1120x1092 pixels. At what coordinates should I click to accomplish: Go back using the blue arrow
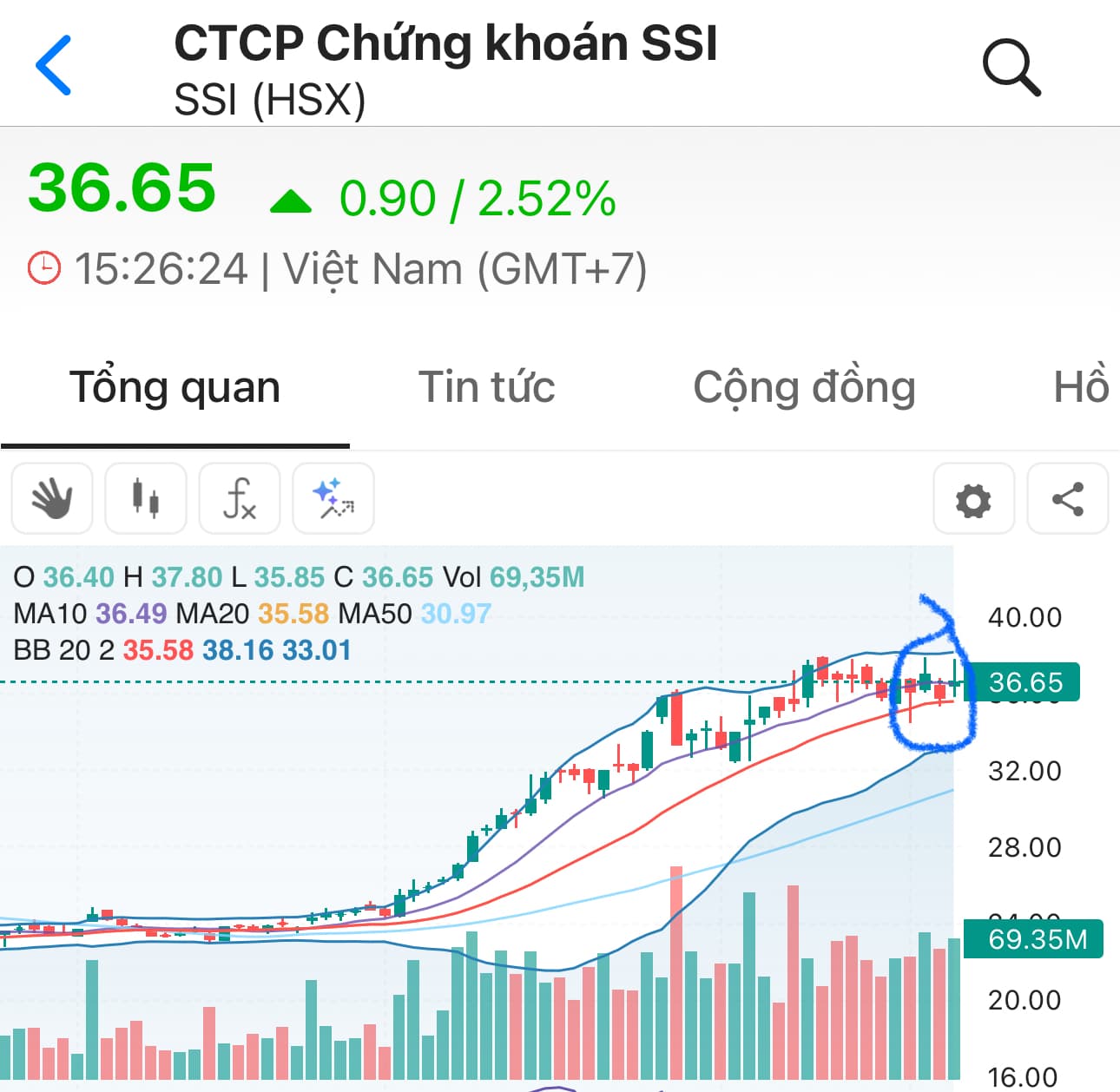pos(54,65)
